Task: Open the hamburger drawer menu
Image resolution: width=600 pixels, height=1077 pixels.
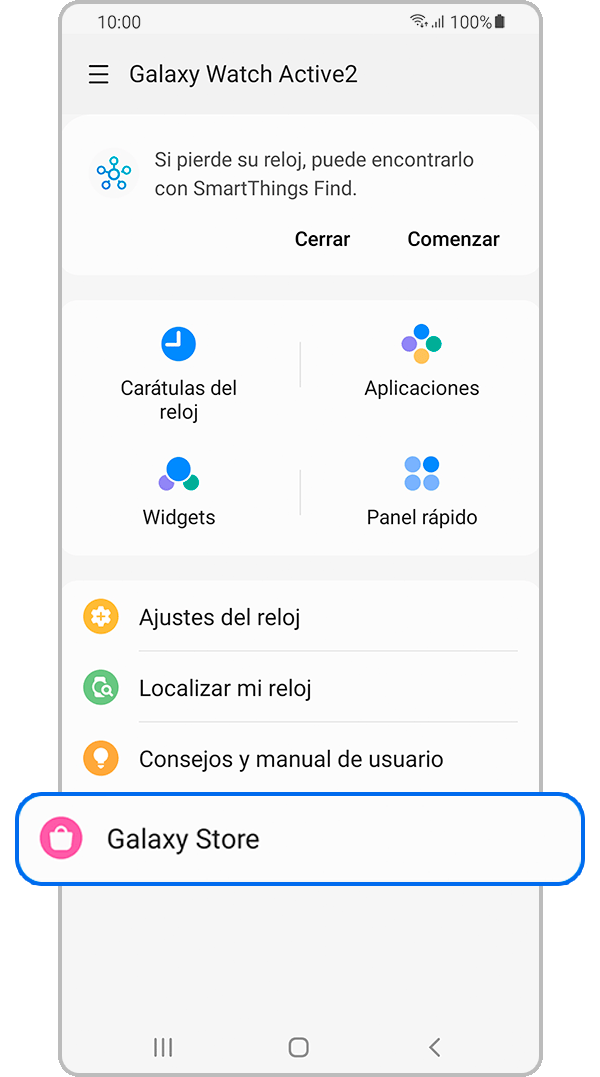Action: coord(98,75)
